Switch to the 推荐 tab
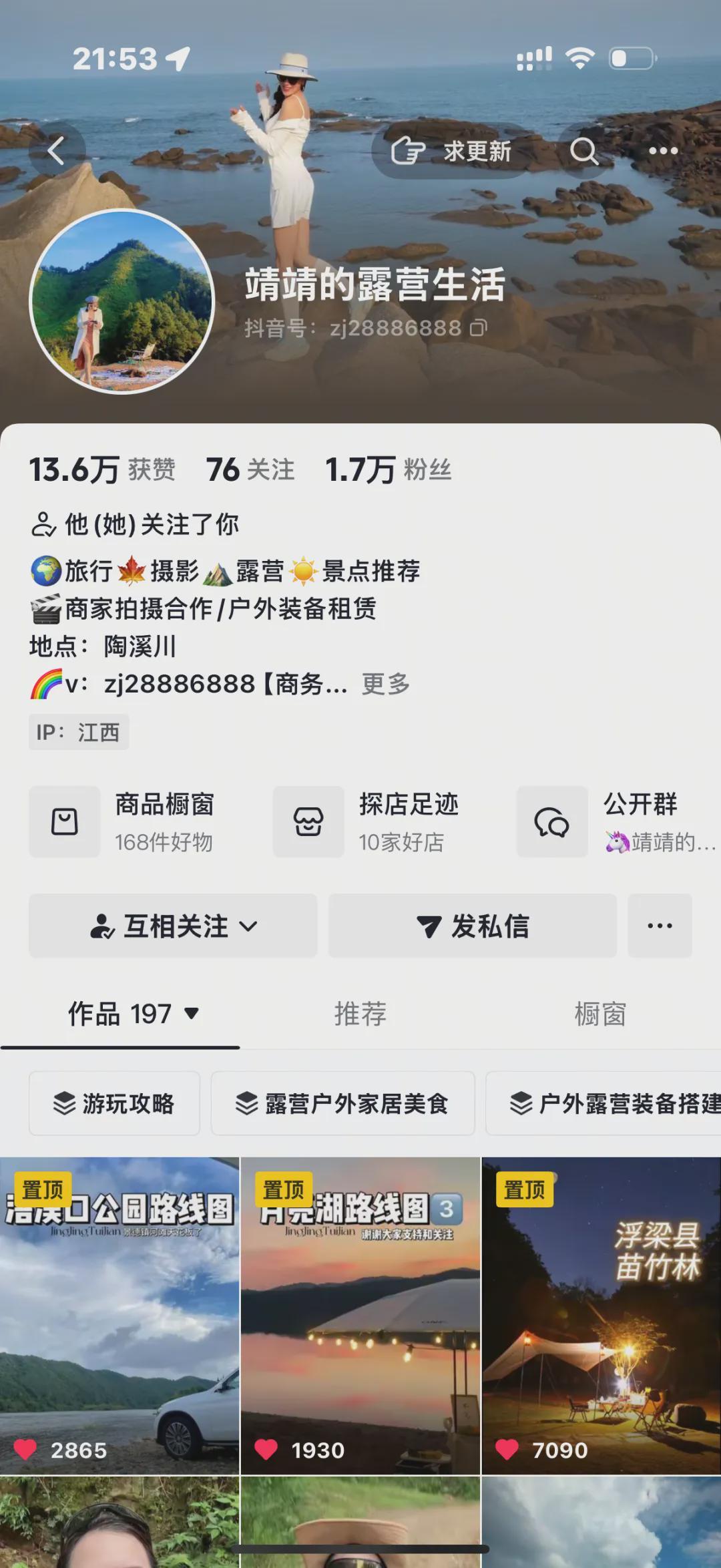The image size is (721, 1568). point(360,1014)
